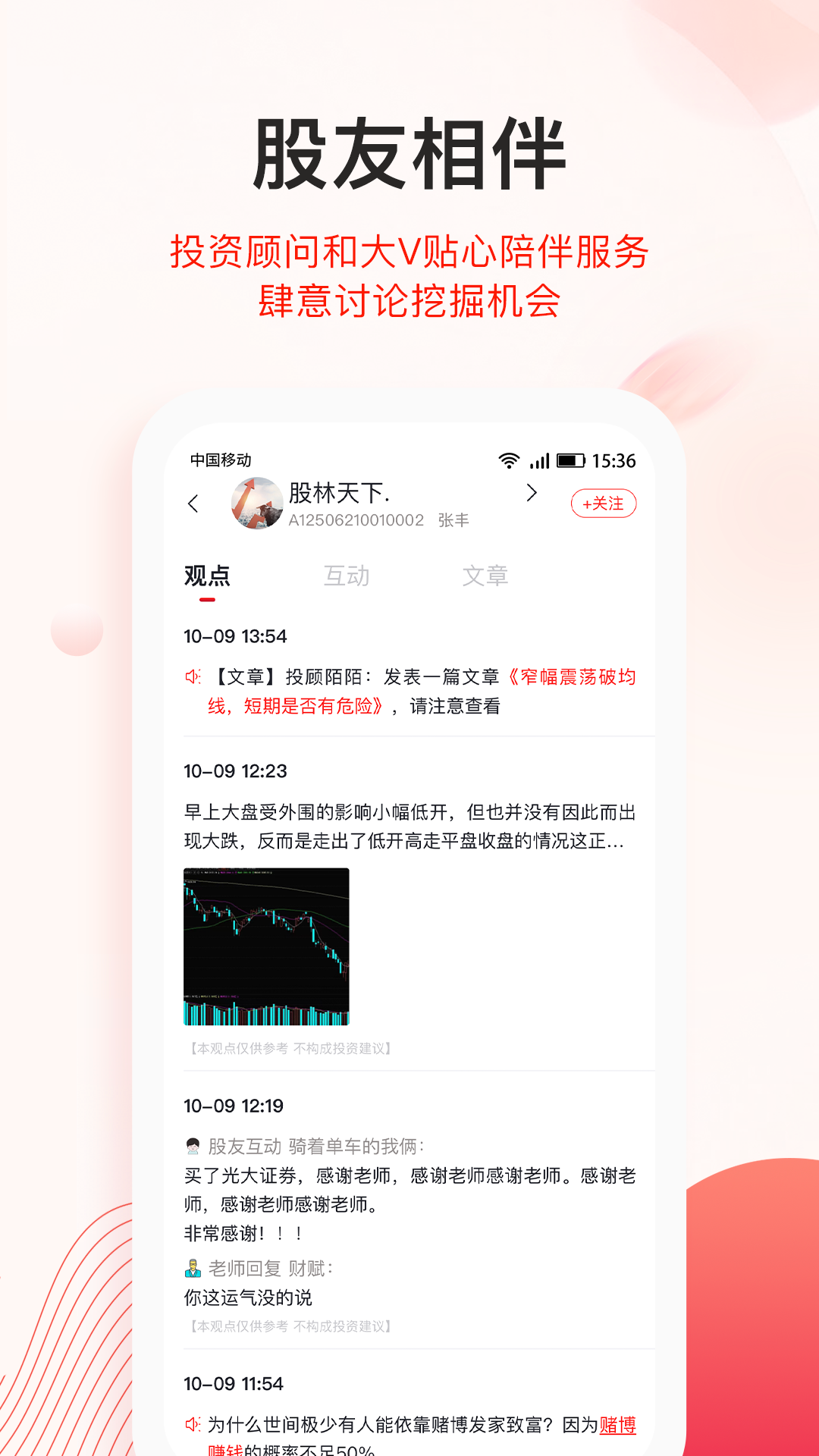This screenshot has width=819, height=1456.
Task: Tap the battery indicator in the status bar
Action: tap(569, 458)
